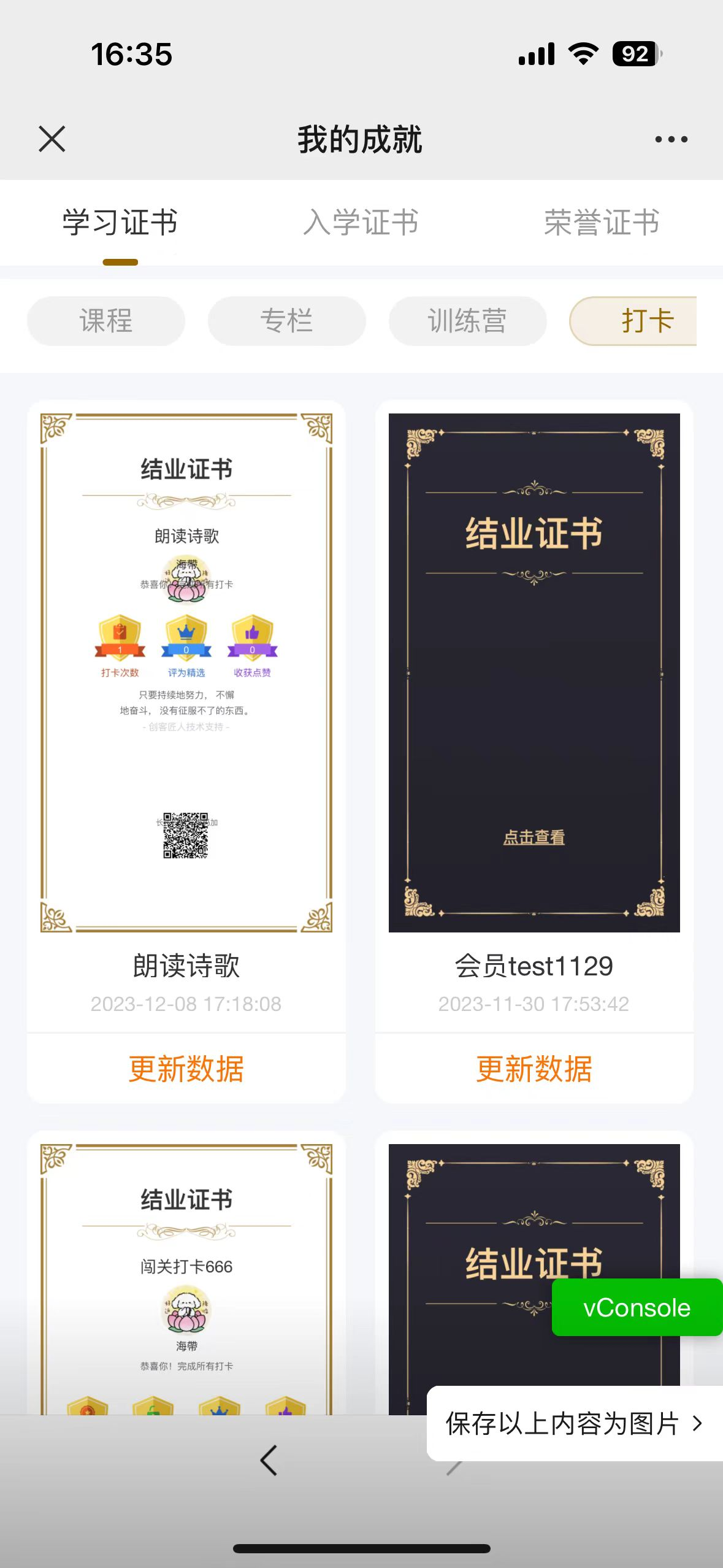Viewport: 723px width, 1568px height.
Task: Select the 打卡 filter chip
Action: (x=638, y=321)
